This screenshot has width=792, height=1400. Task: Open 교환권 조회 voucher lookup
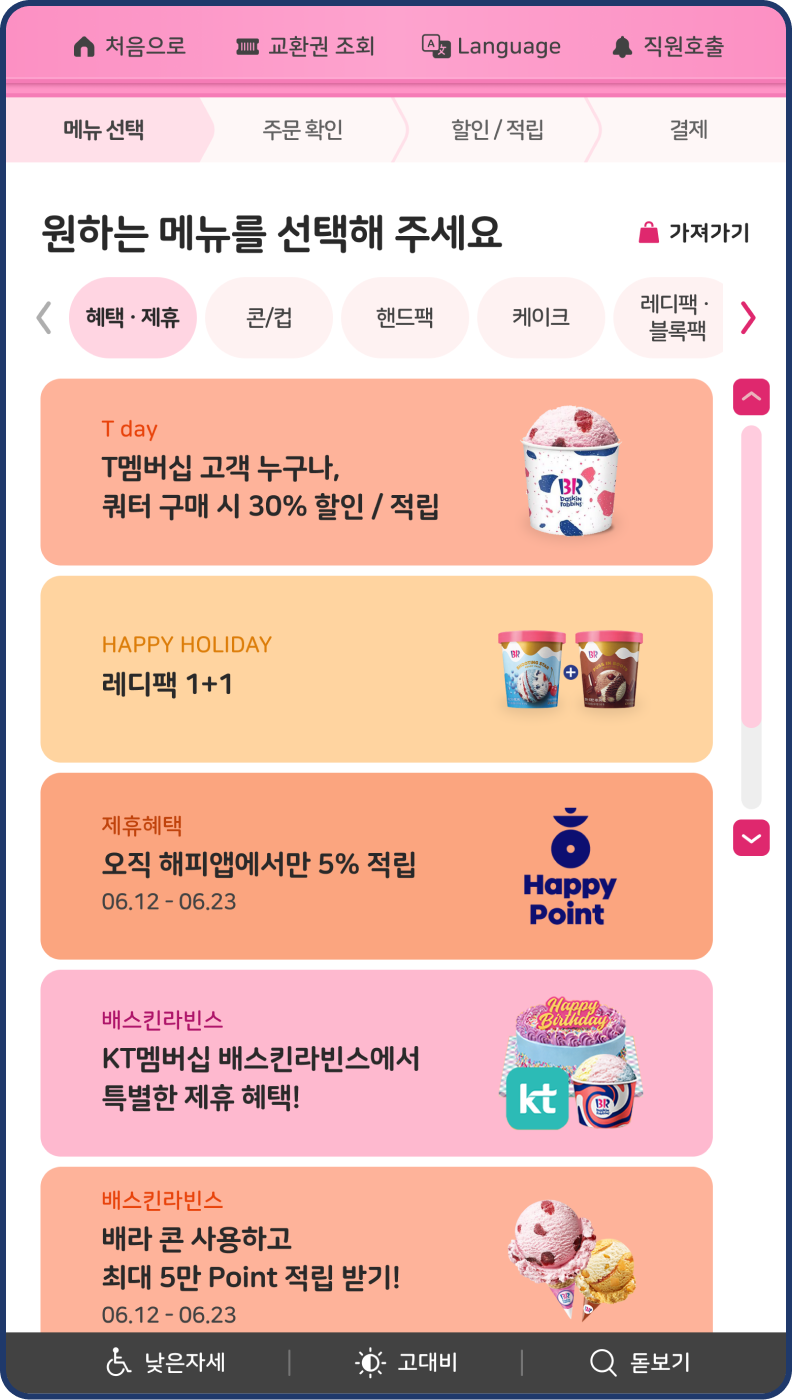[x=305, y=47]
